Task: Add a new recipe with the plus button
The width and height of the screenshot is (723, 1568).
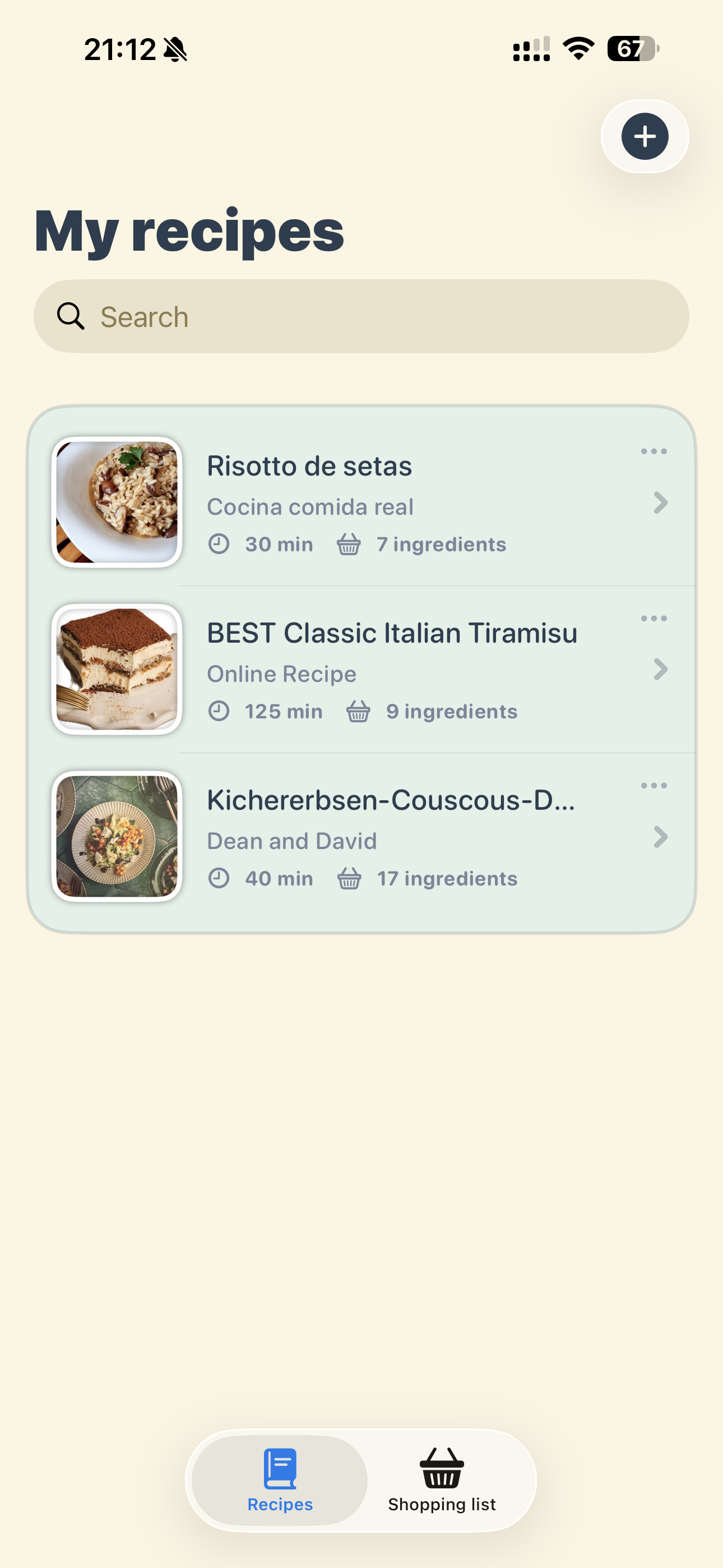Action: (x=645, y=136)
